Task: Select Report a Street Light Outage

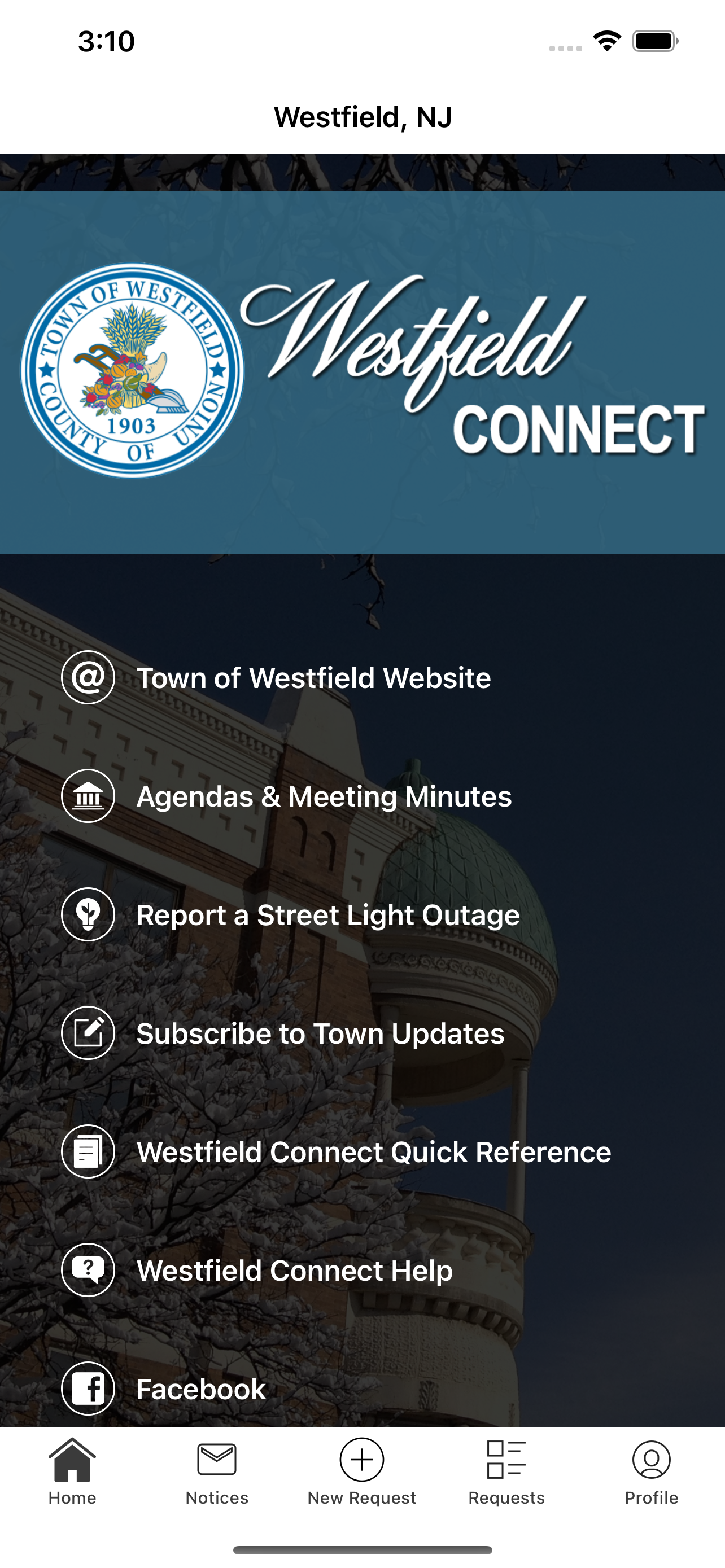Action: 290,915
